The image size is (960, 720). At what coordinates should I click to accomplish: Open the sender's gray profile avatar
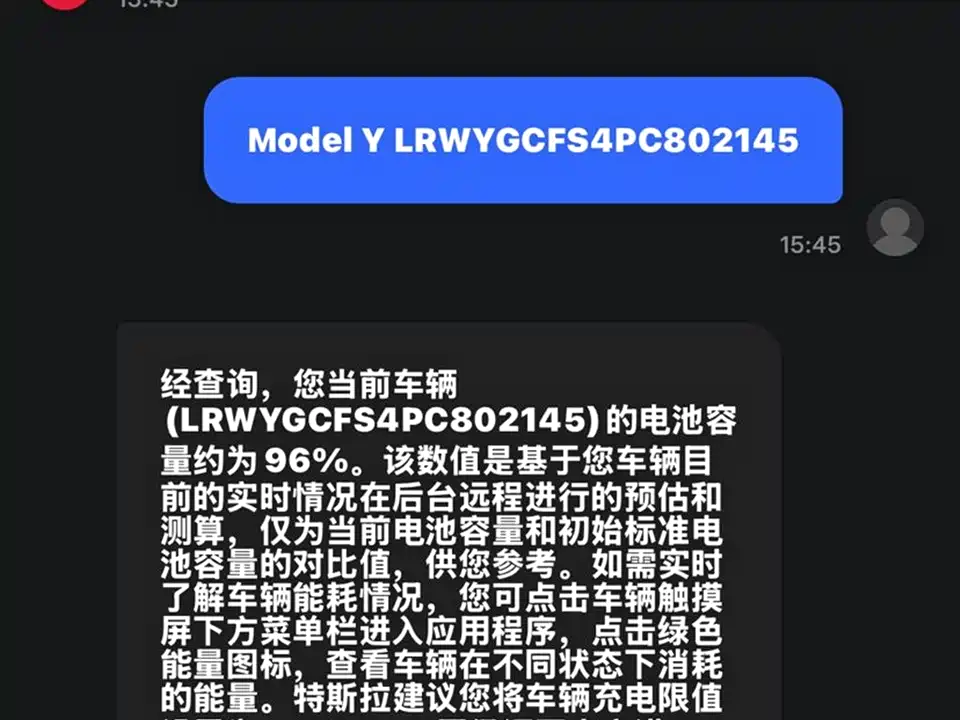tap(894, 228)
